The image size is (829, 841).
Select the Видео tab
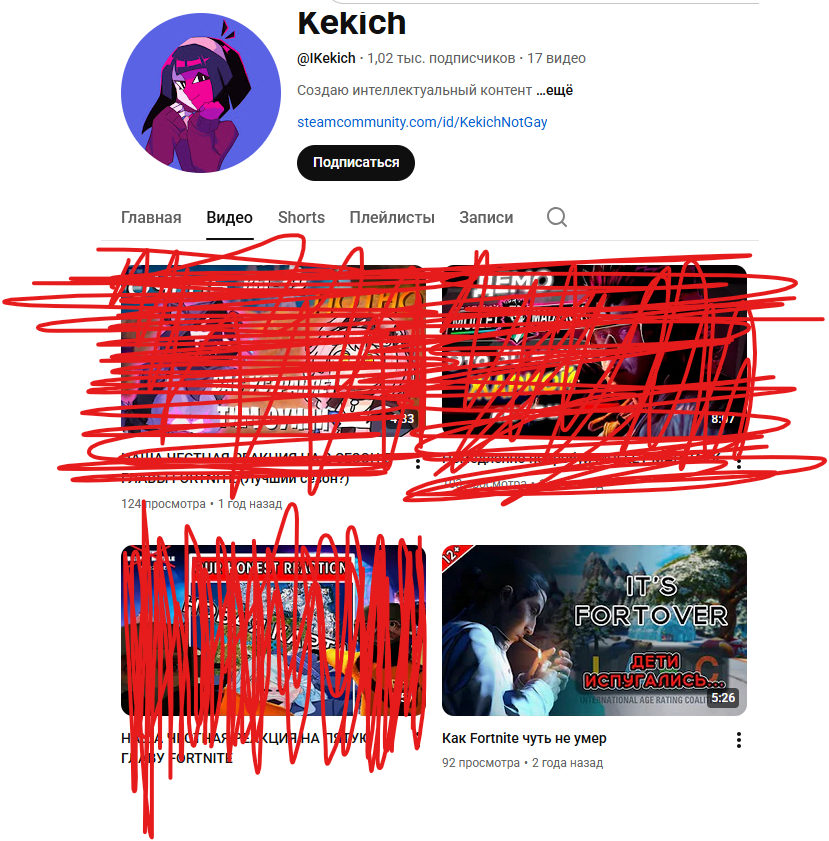(229, 217)
